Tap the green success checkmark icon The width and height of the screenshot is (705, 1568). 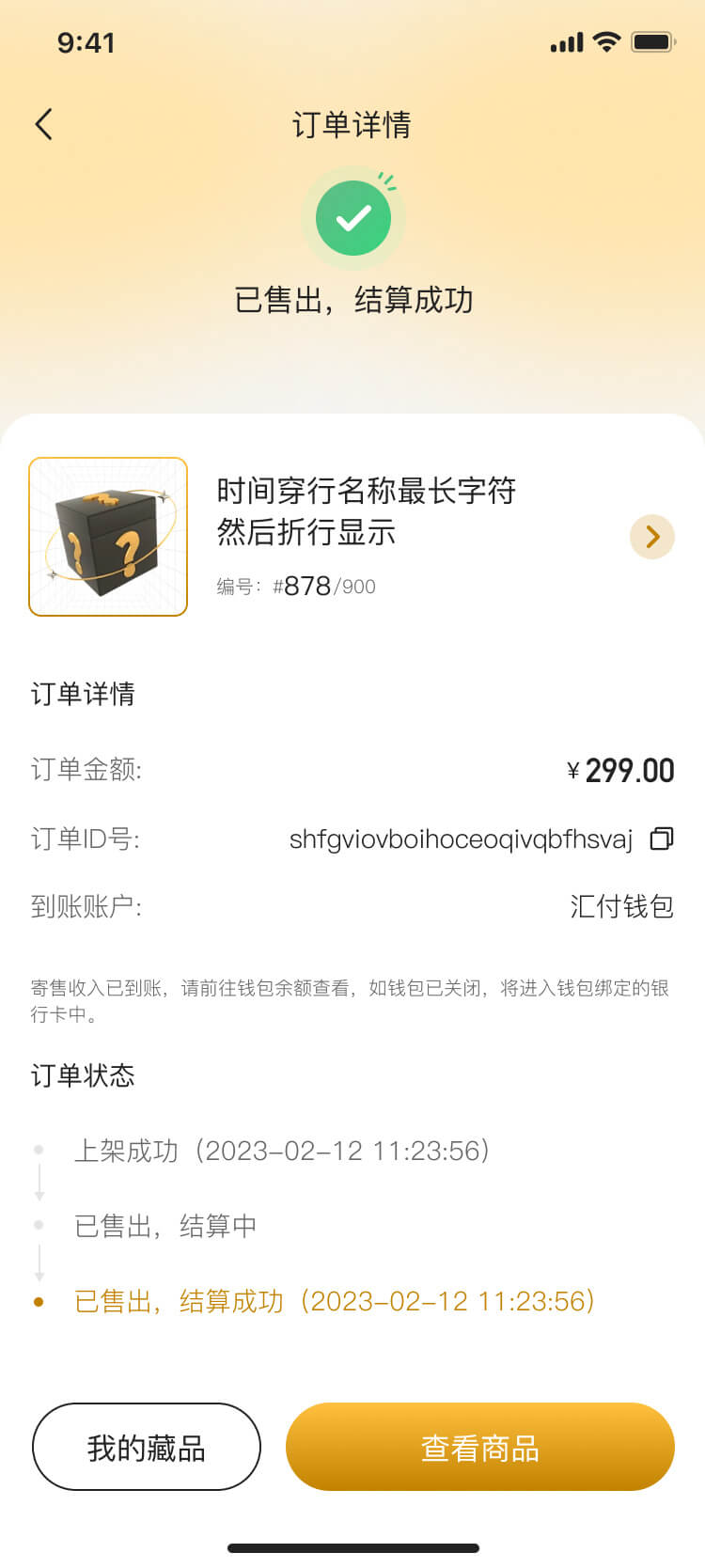coord(353,216)
